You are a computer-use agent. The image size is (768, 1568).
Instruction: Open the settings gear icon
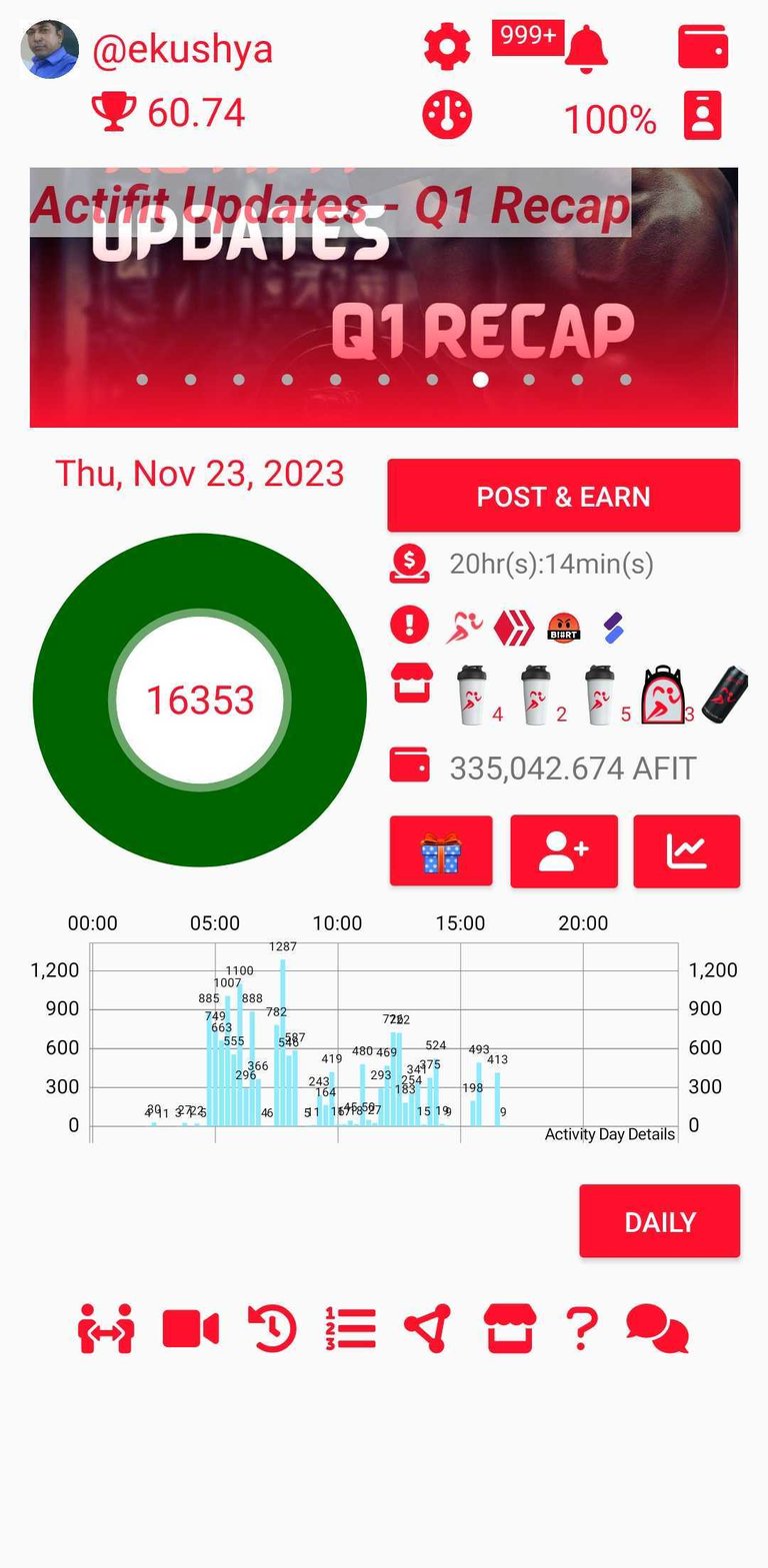click(447, 47)
